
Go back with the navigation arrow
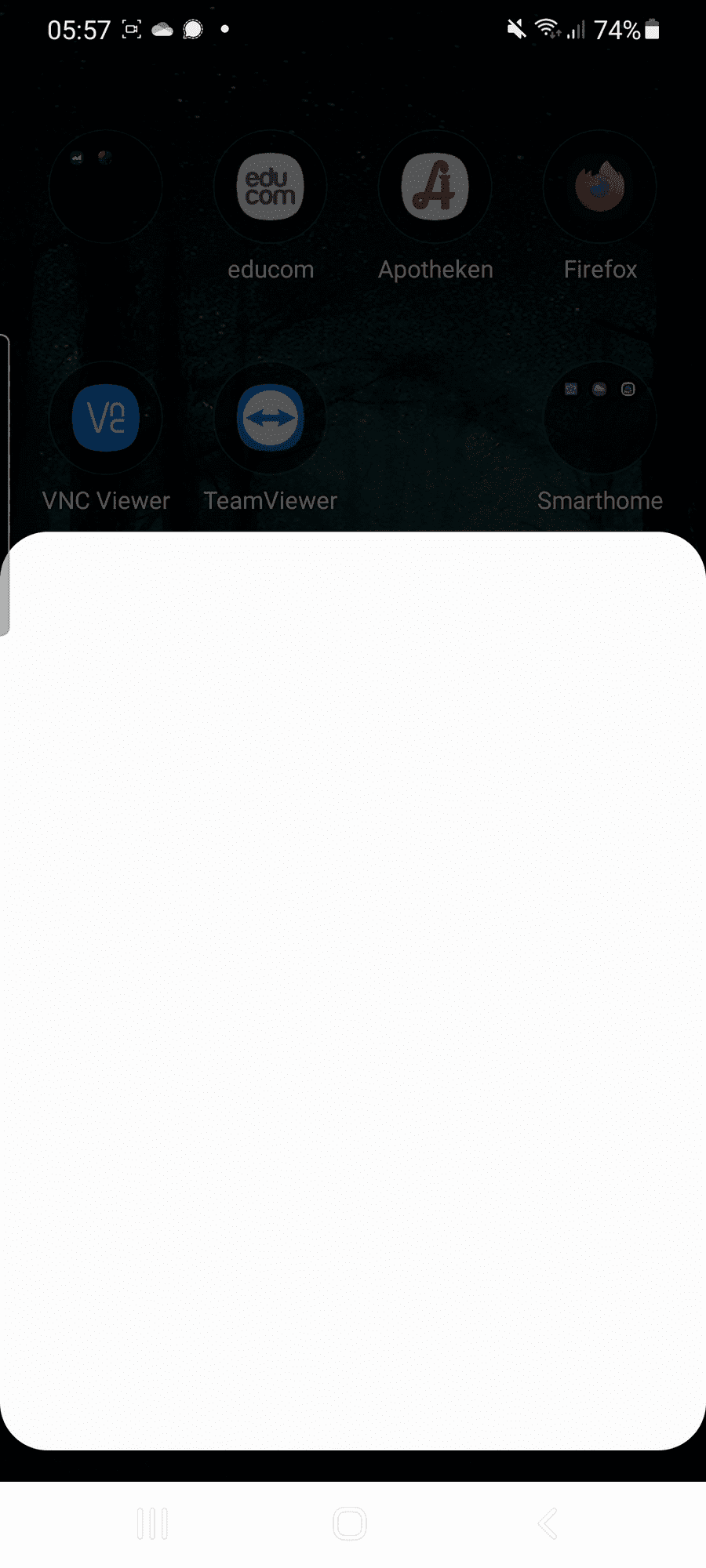point(548,1523)
